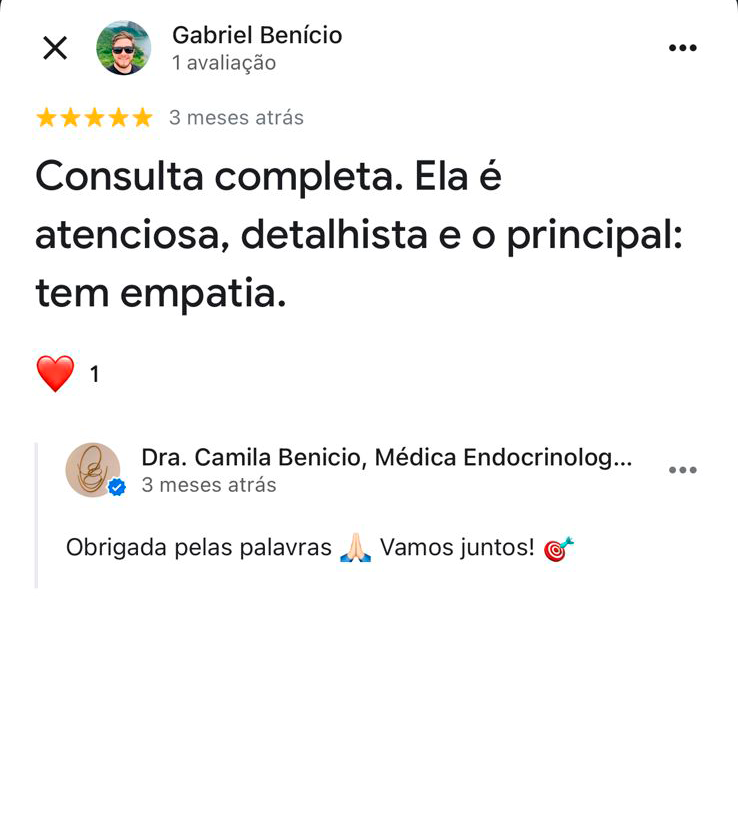This screenshot has width=738, height=824.
Task: Open options for Dra. Camila's reply
Action: 682,470
